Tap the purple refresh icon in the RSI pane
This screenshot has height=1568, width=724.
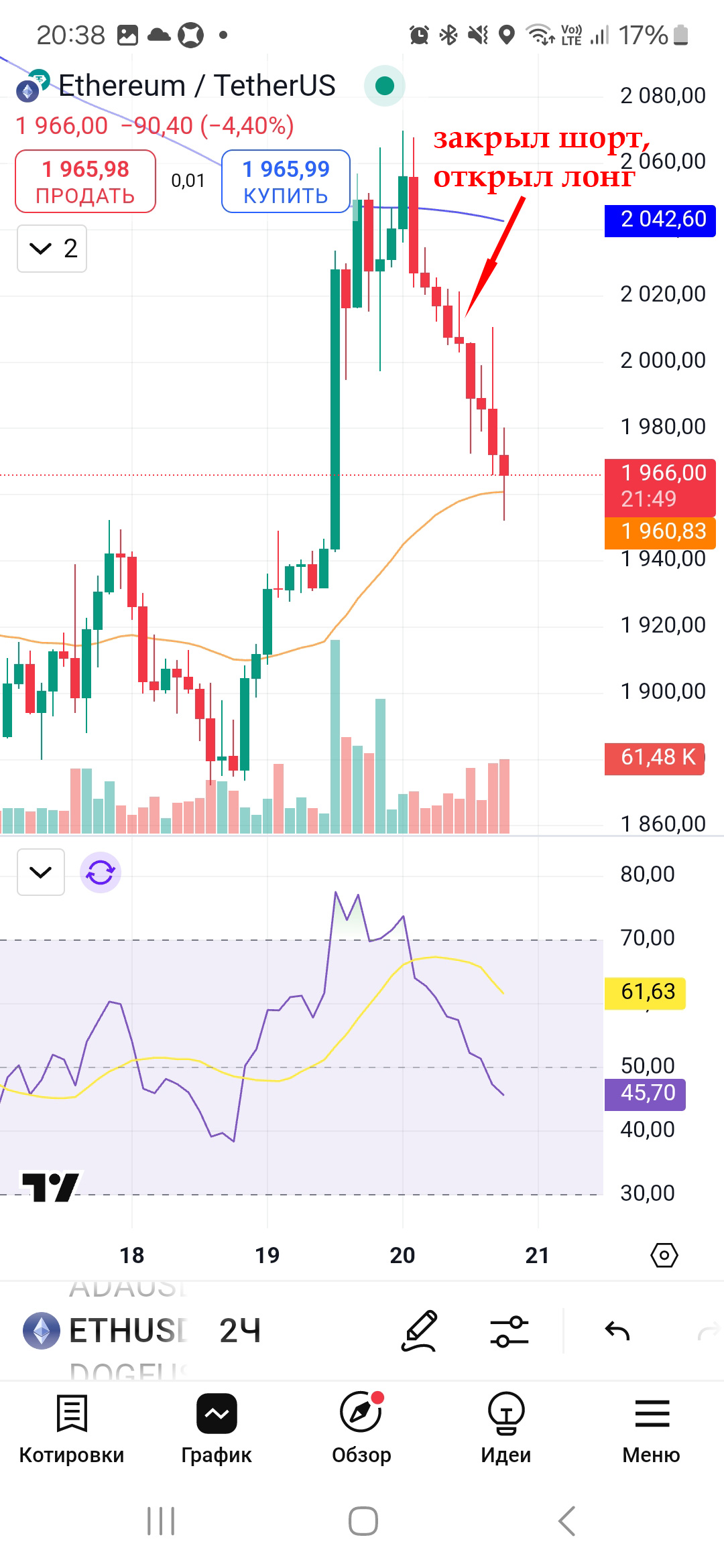click(101, 872)
